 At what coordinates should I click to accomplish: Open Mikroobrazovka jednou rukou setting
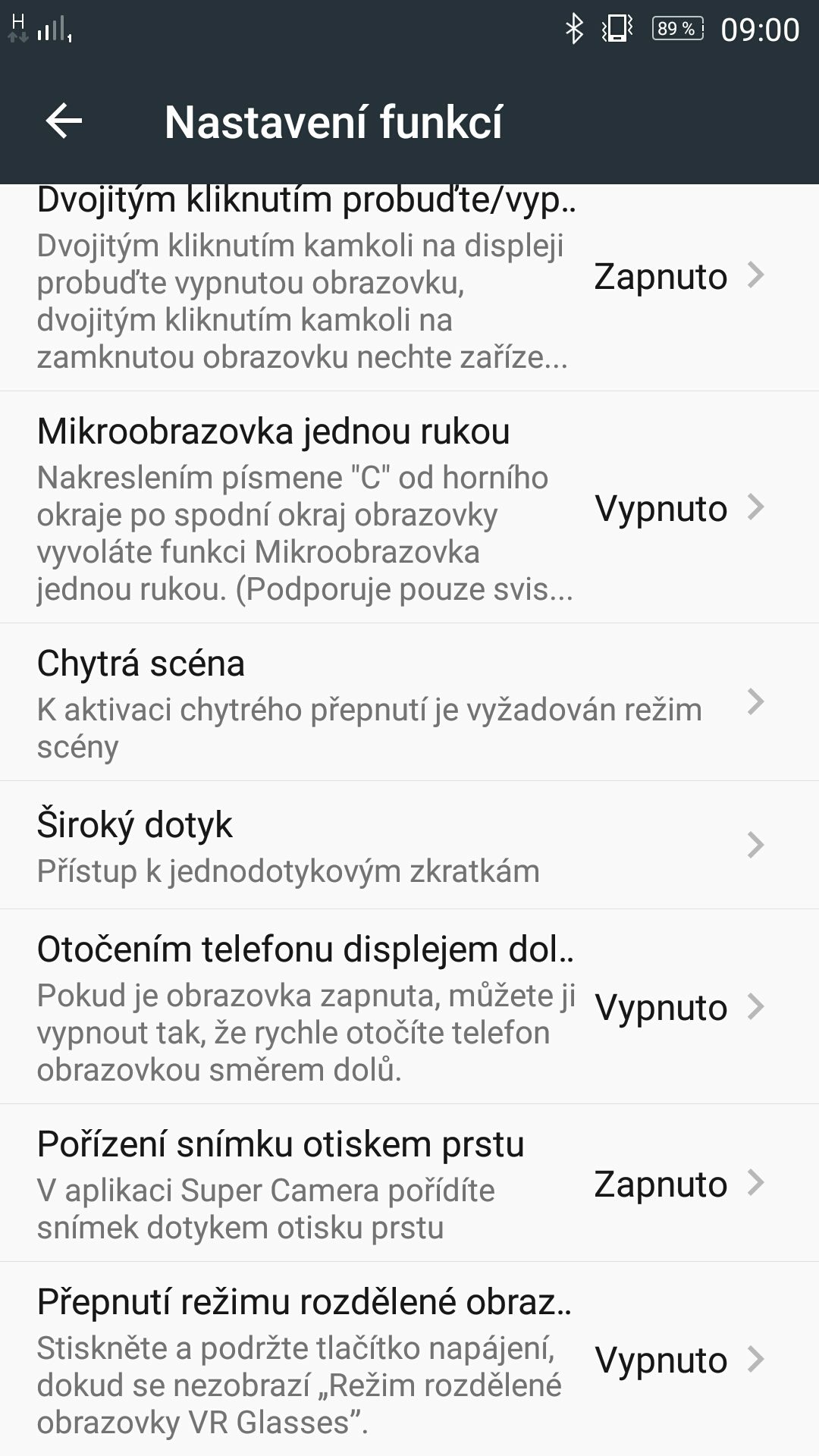coord(409,507)
